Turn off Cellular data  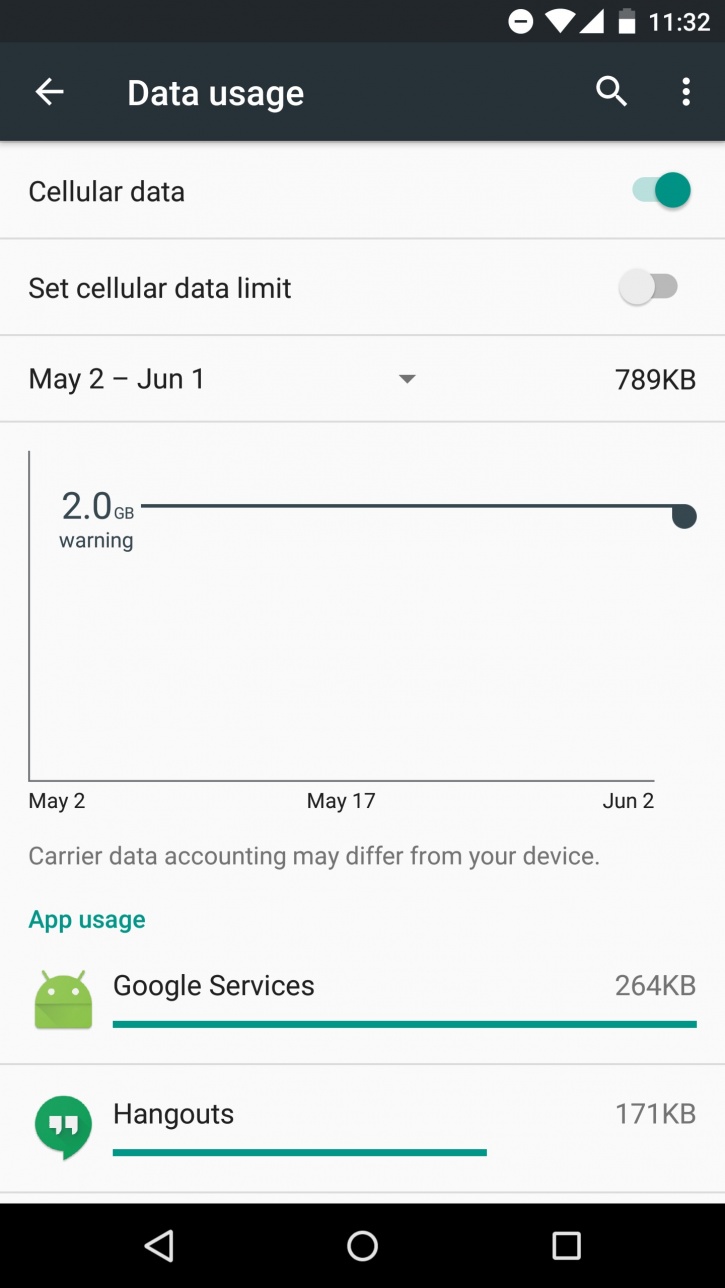(662, 190)
